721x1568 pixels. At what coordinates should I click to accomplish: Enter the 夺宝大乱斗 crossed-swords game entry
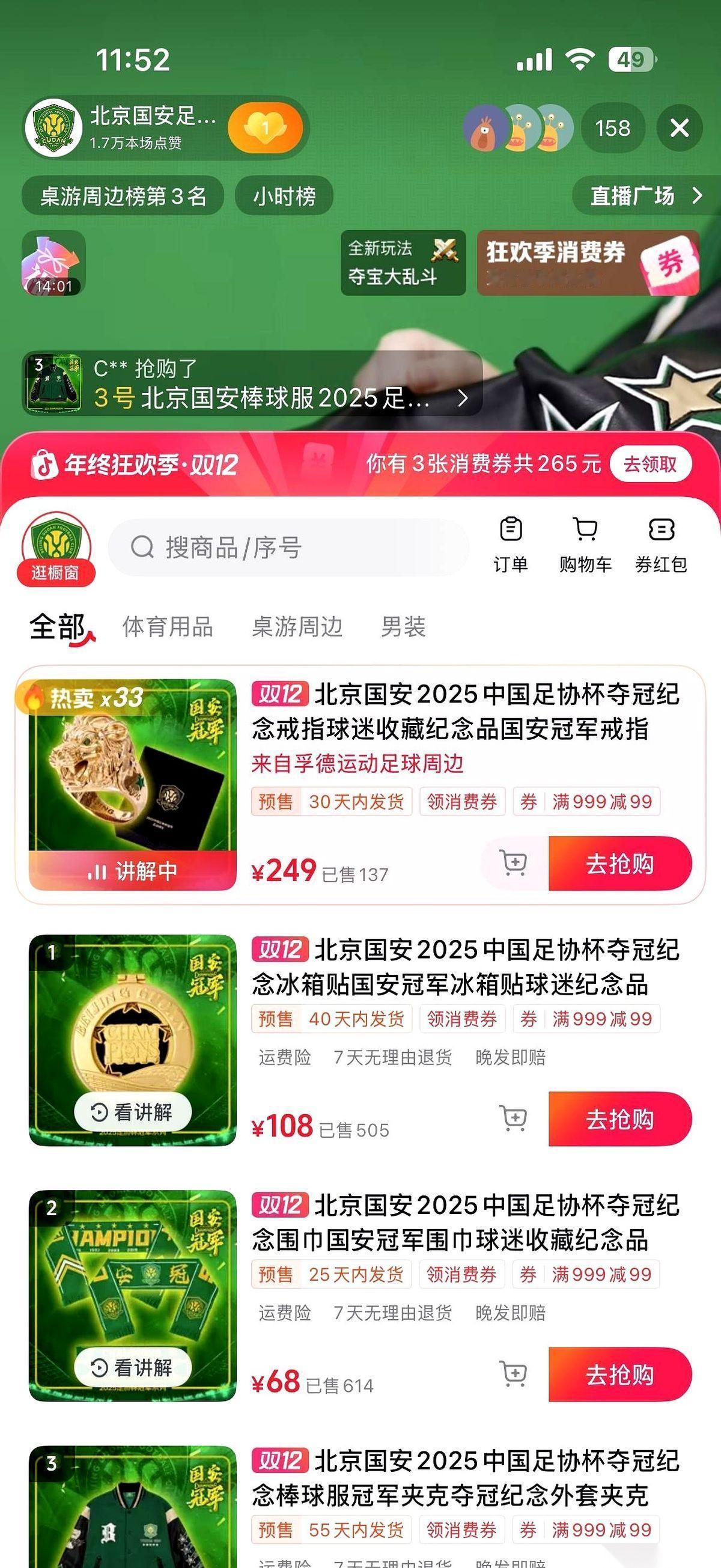403,263
